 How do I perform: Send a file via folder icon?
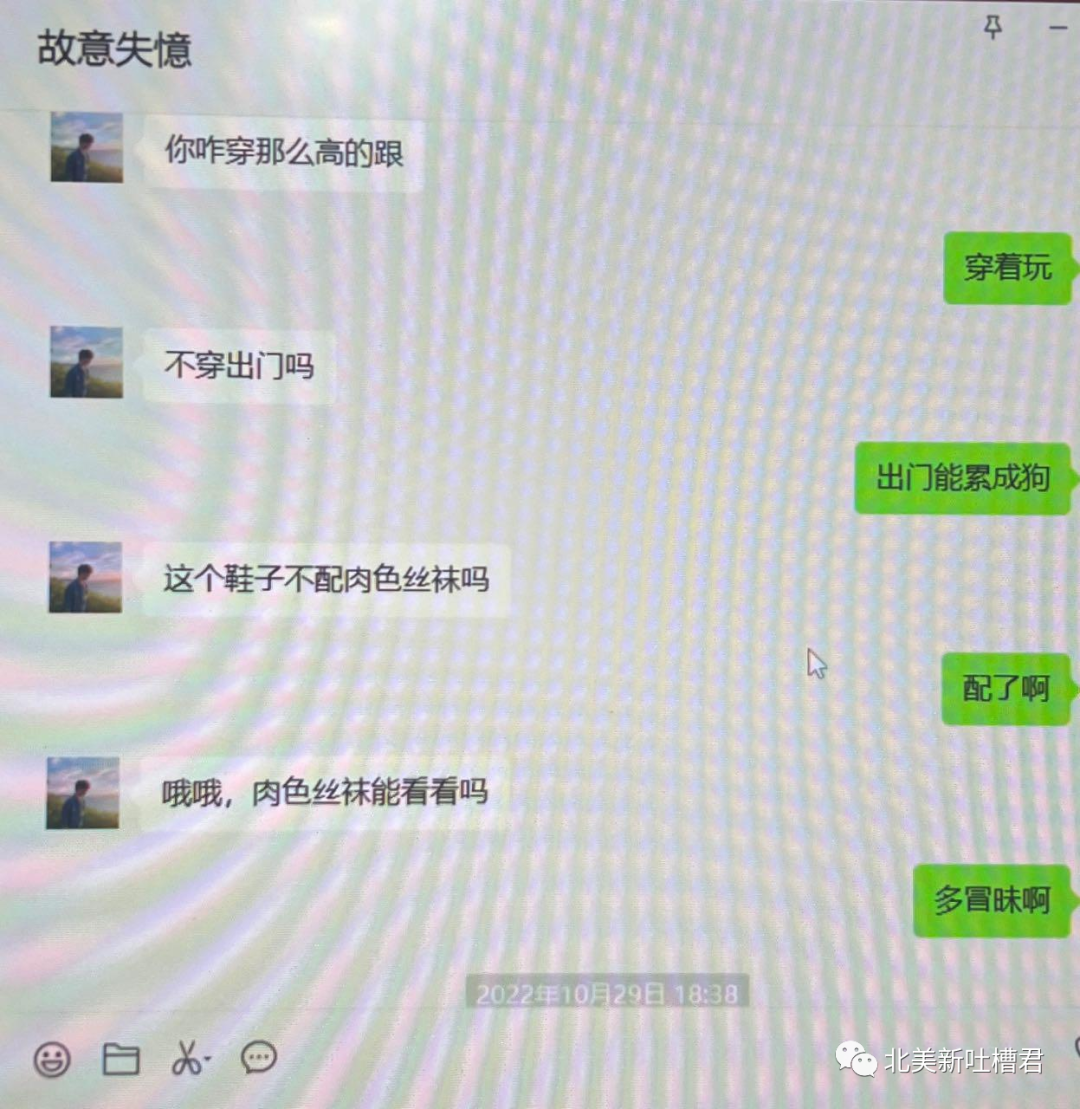click(121, 1059)
